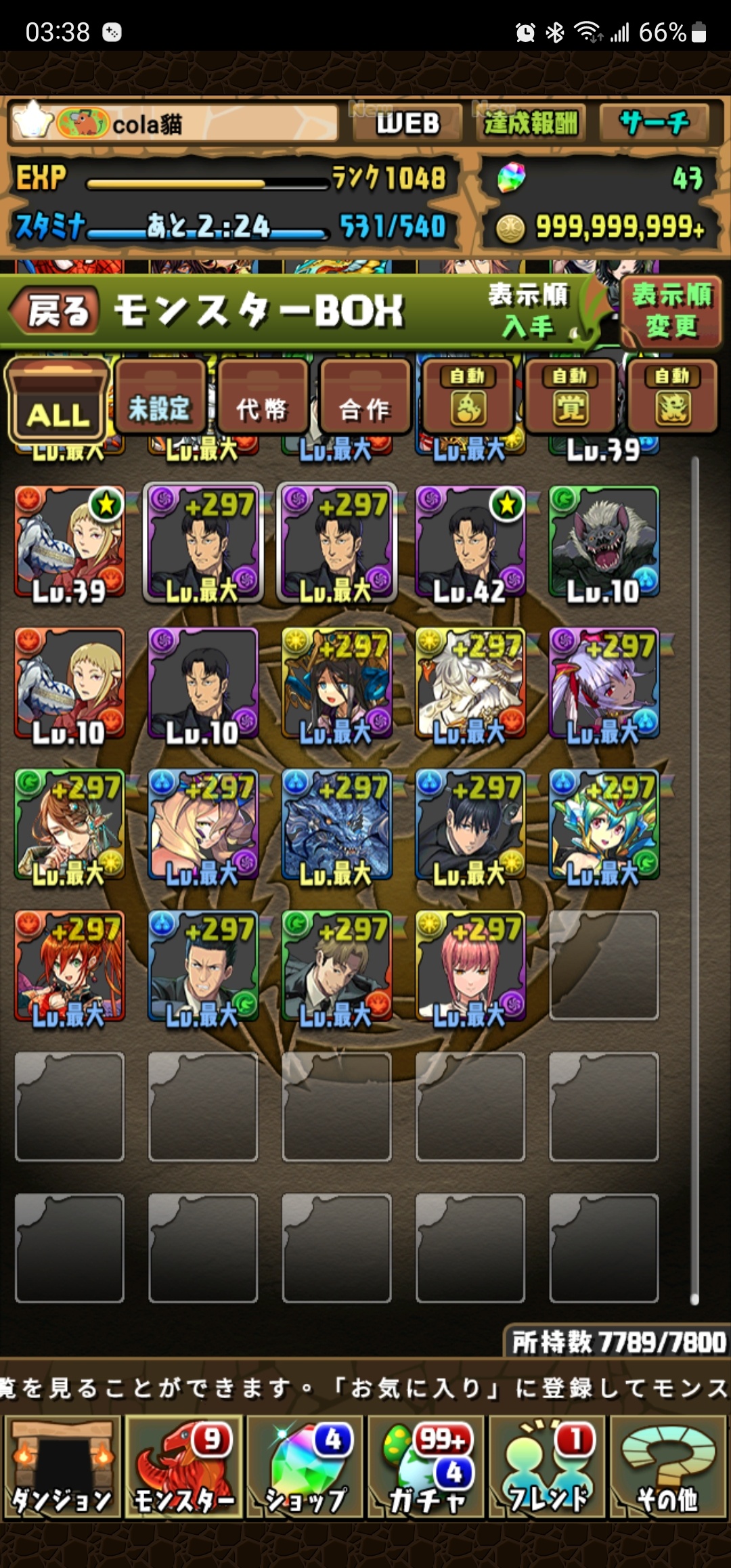731x1568 pixels.
Task: Open the ガチャ gacha menu
Action: [426, 1466]
